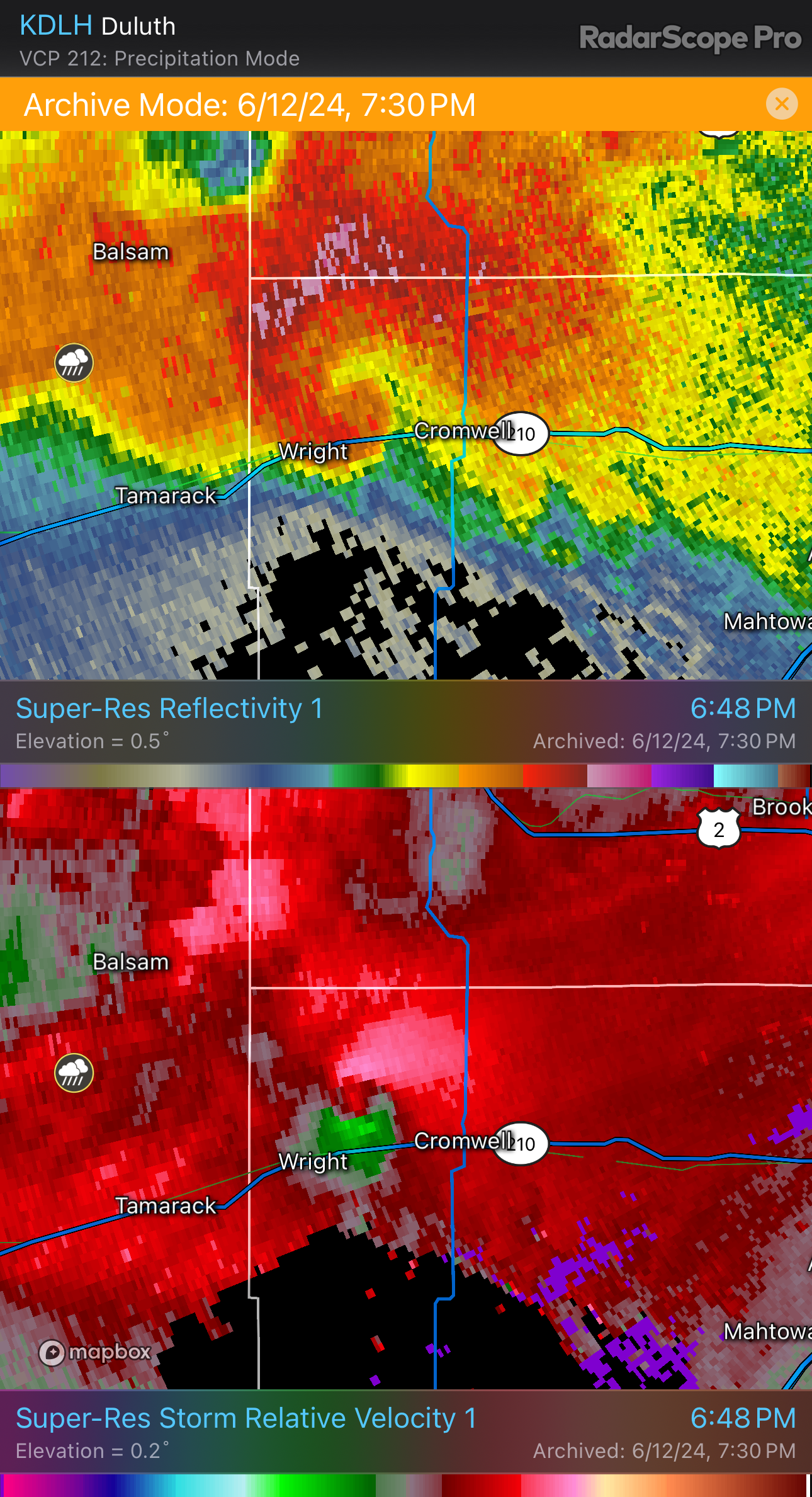Screen dimensions: 812x1497
Task: Change the Super-Res Storm Relative Velocity product
Action: (x=246, y=1418)
